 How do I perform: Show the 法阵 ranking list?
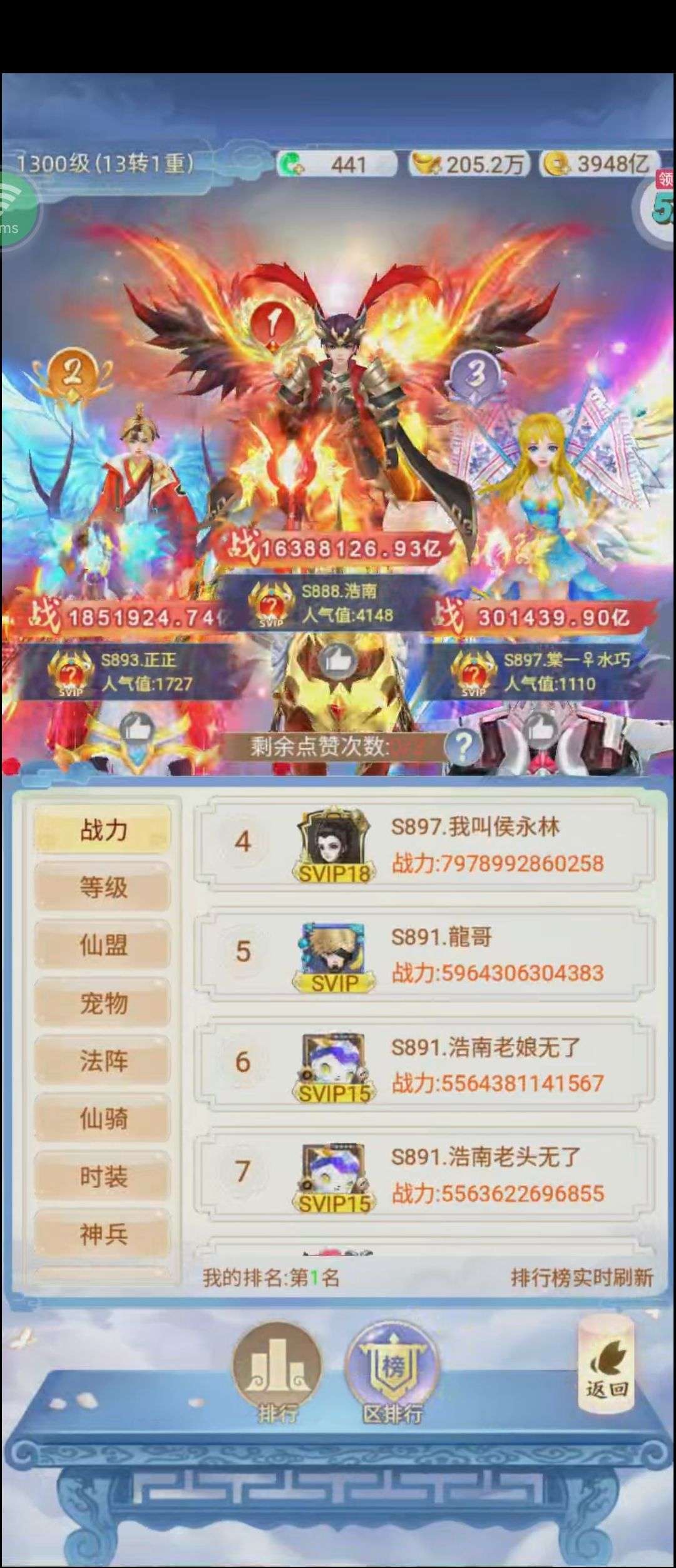tap(103, 1061)
